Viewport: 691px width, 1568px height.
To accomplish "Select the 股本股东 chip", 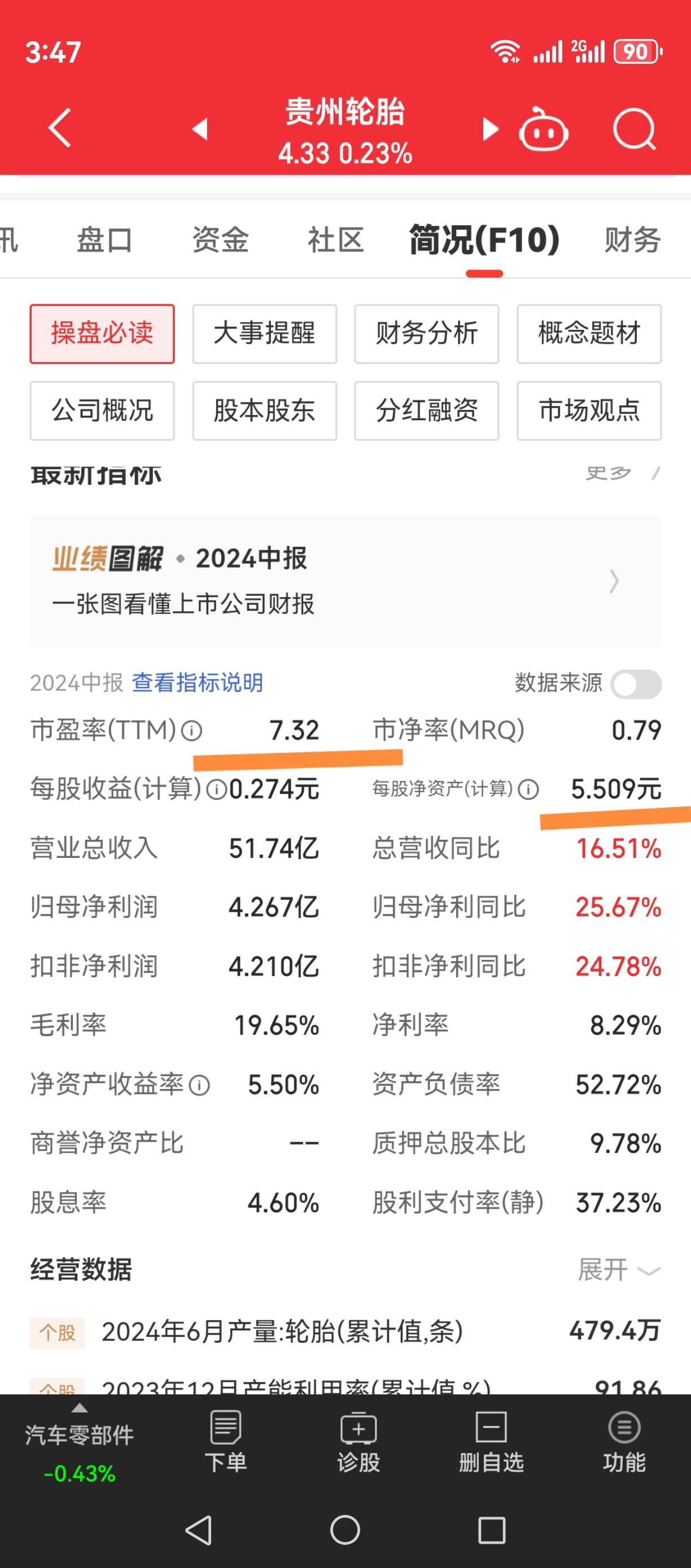I will click(x=265, y=410).
